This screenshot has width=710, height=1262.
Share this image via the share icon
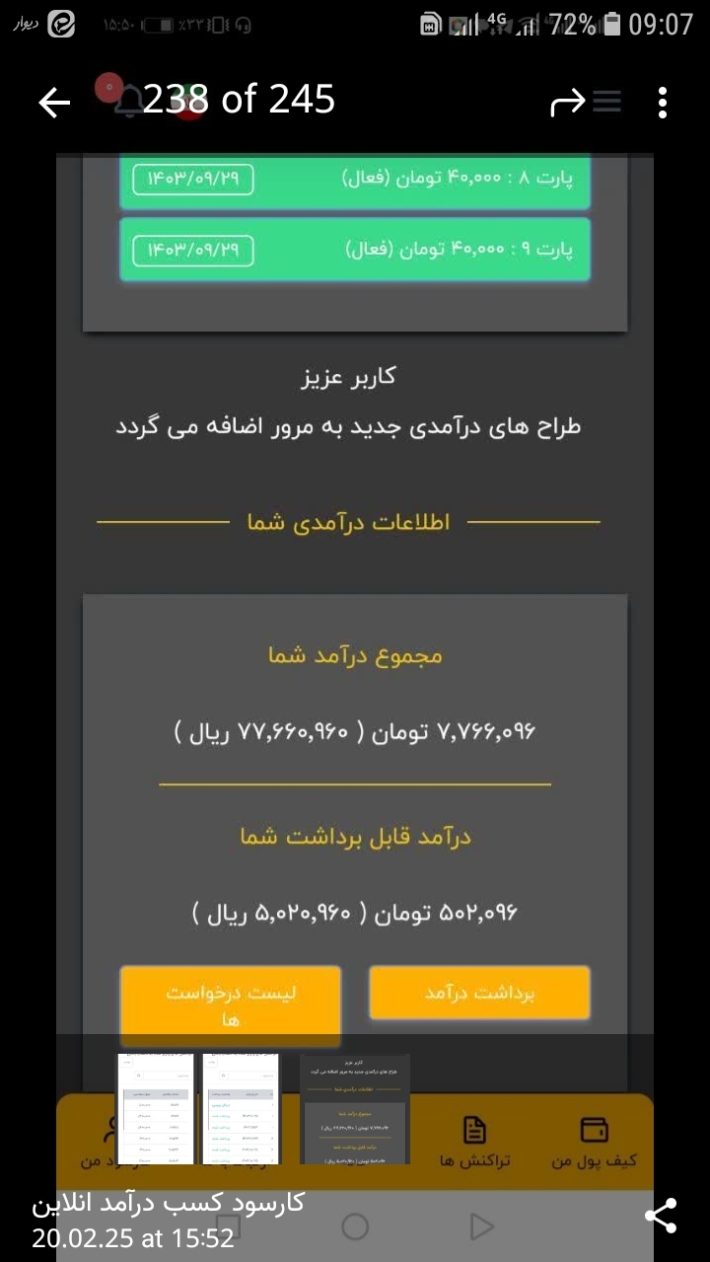[x=661, y=1216]
